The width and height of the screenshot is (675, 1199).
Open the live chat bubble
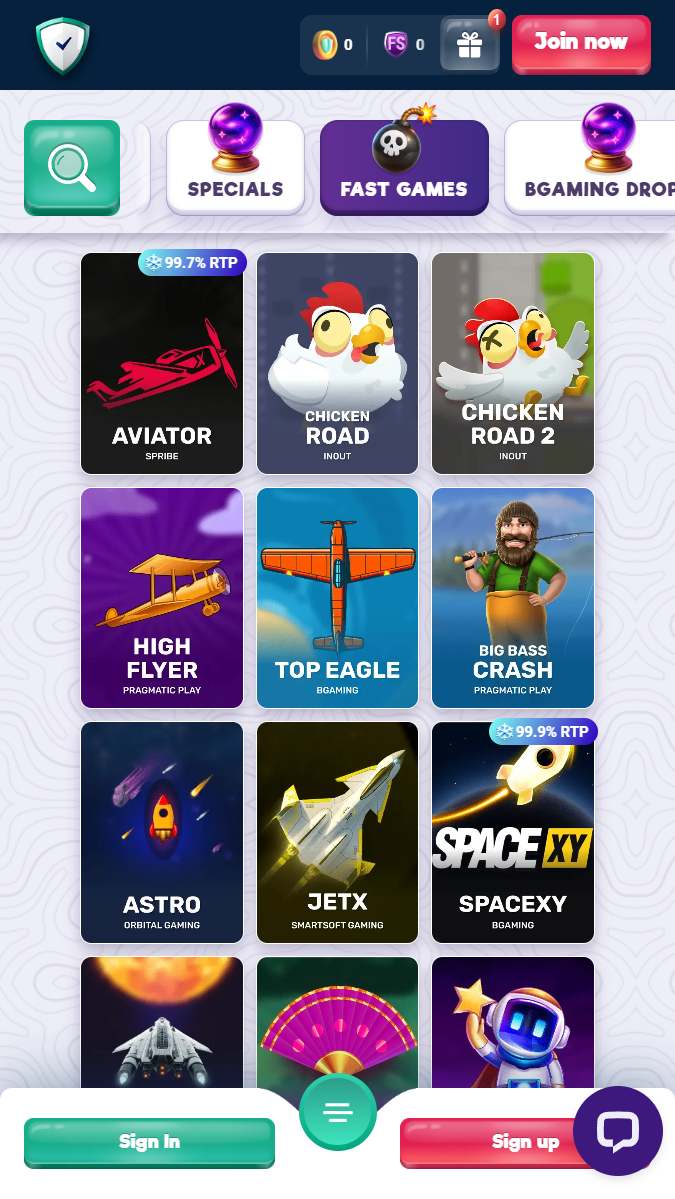pos(617,1131)
